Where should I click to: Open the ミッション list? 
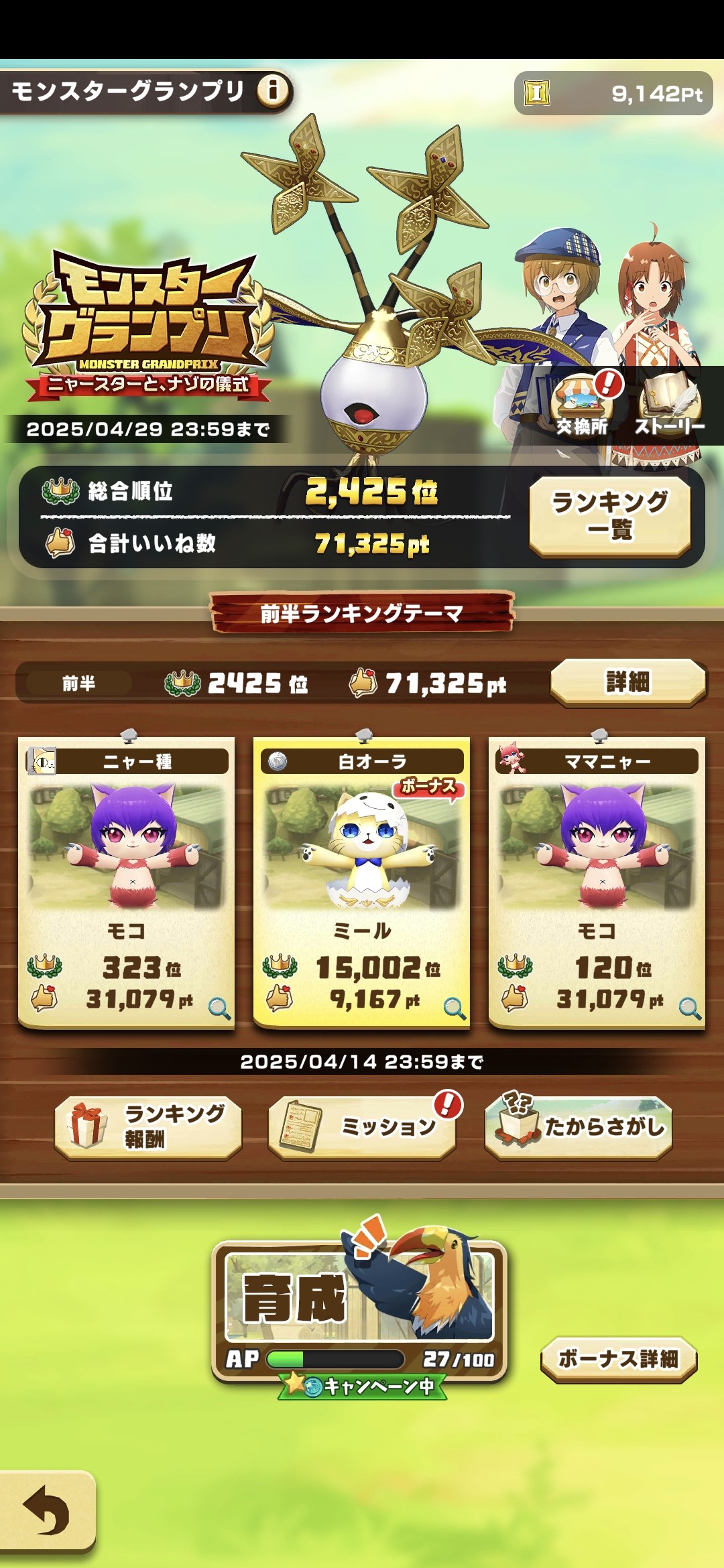point(362,1127)
